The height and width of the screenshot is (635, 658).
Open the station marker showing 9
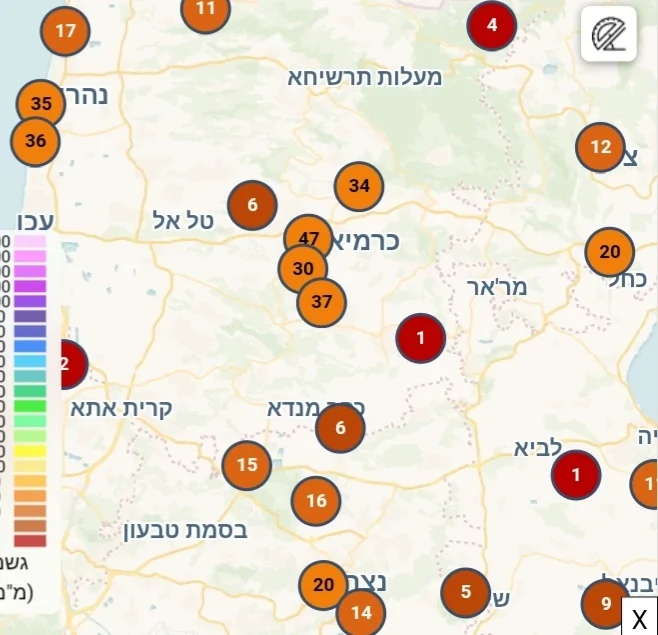pyautogui.click(x=605, y=603)
